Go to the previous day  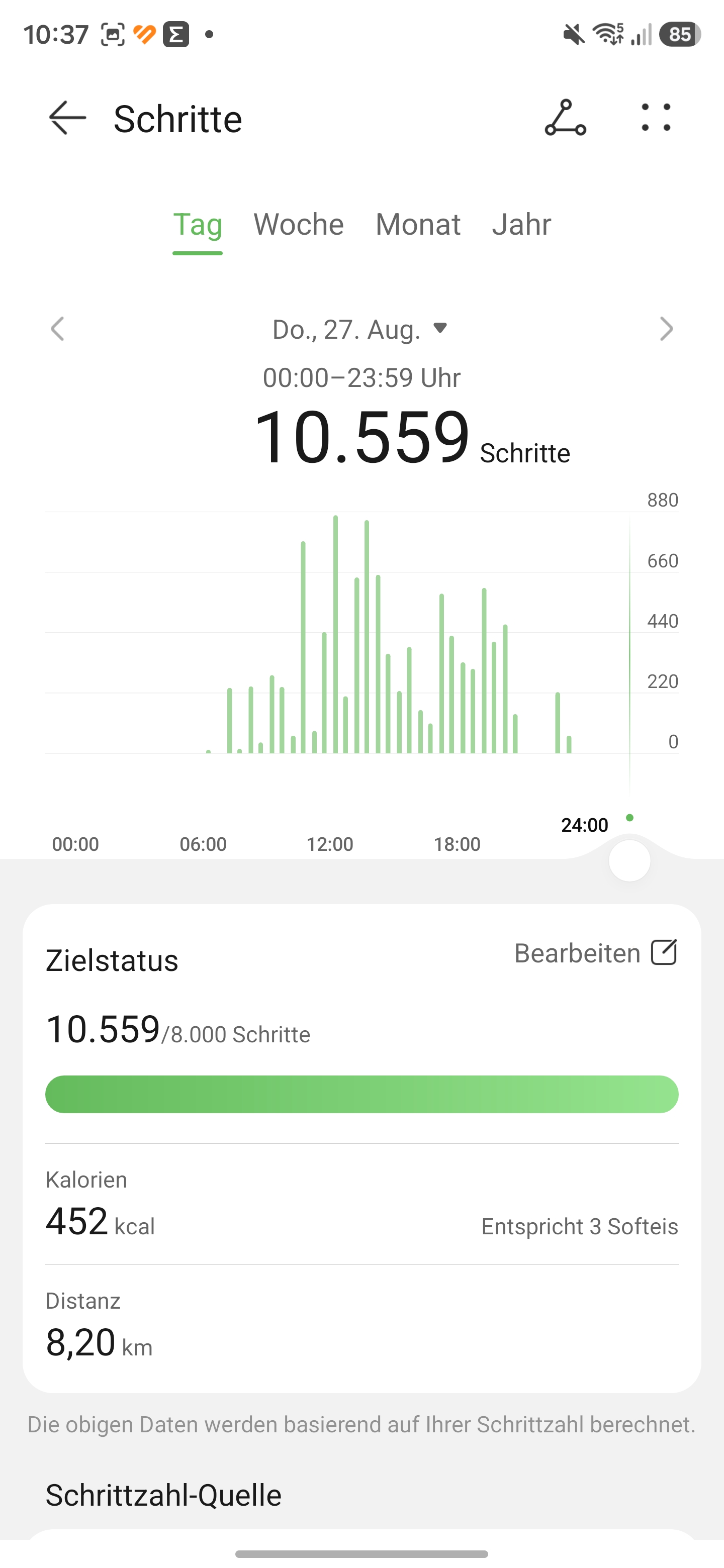click(x=57, y=329)
